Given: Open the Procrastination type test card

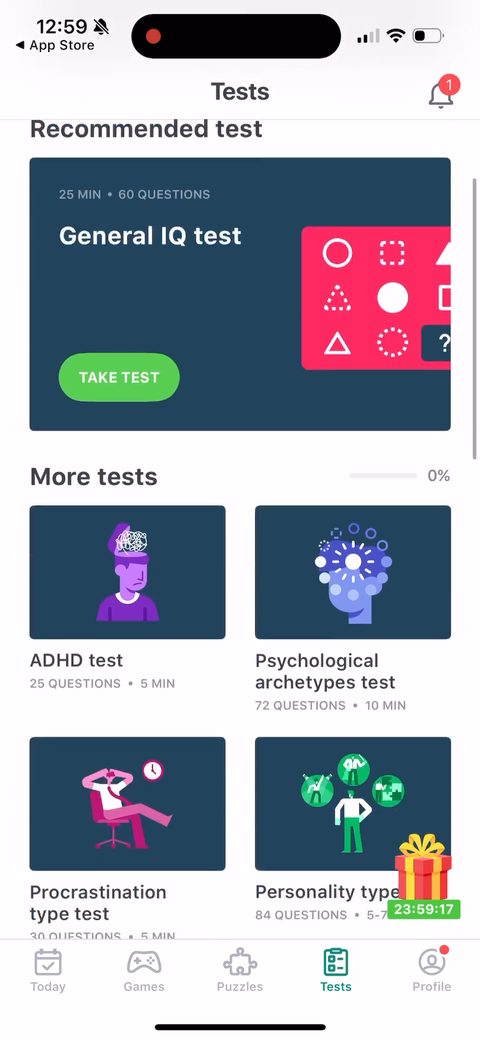Looking at the screenshot, I should click(127, 837).
